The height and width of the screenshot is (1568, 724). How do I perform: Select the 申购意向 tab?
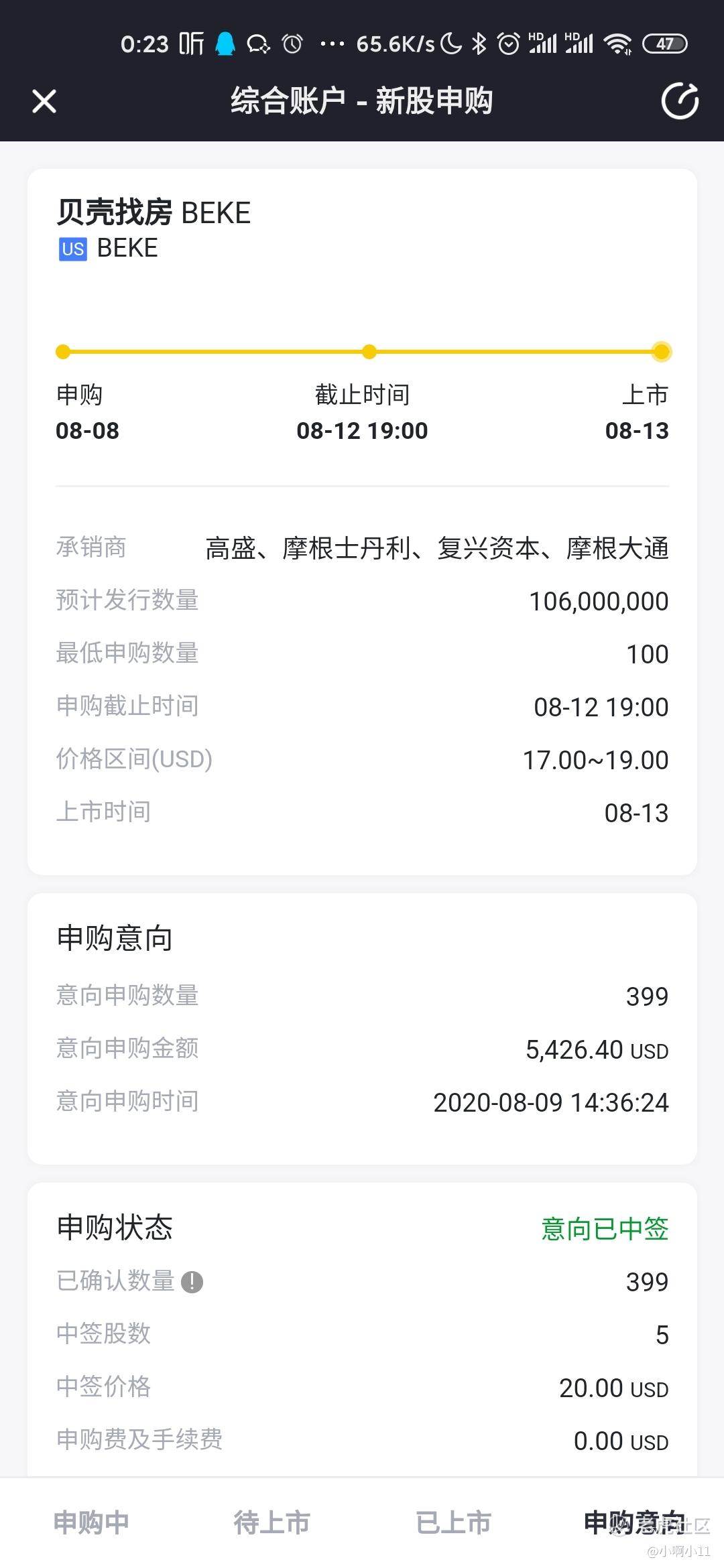634,1522
